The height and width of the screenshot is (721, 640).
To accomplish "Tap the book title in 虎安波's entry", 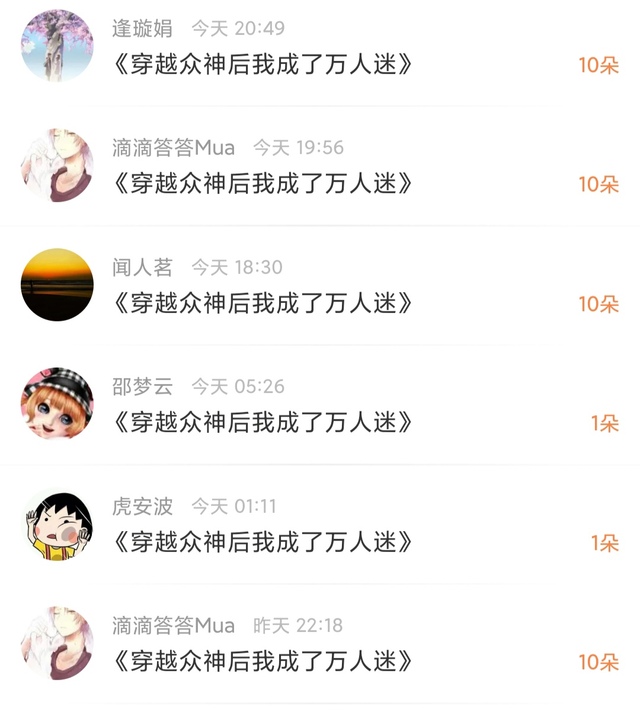I will click(263, 542).
